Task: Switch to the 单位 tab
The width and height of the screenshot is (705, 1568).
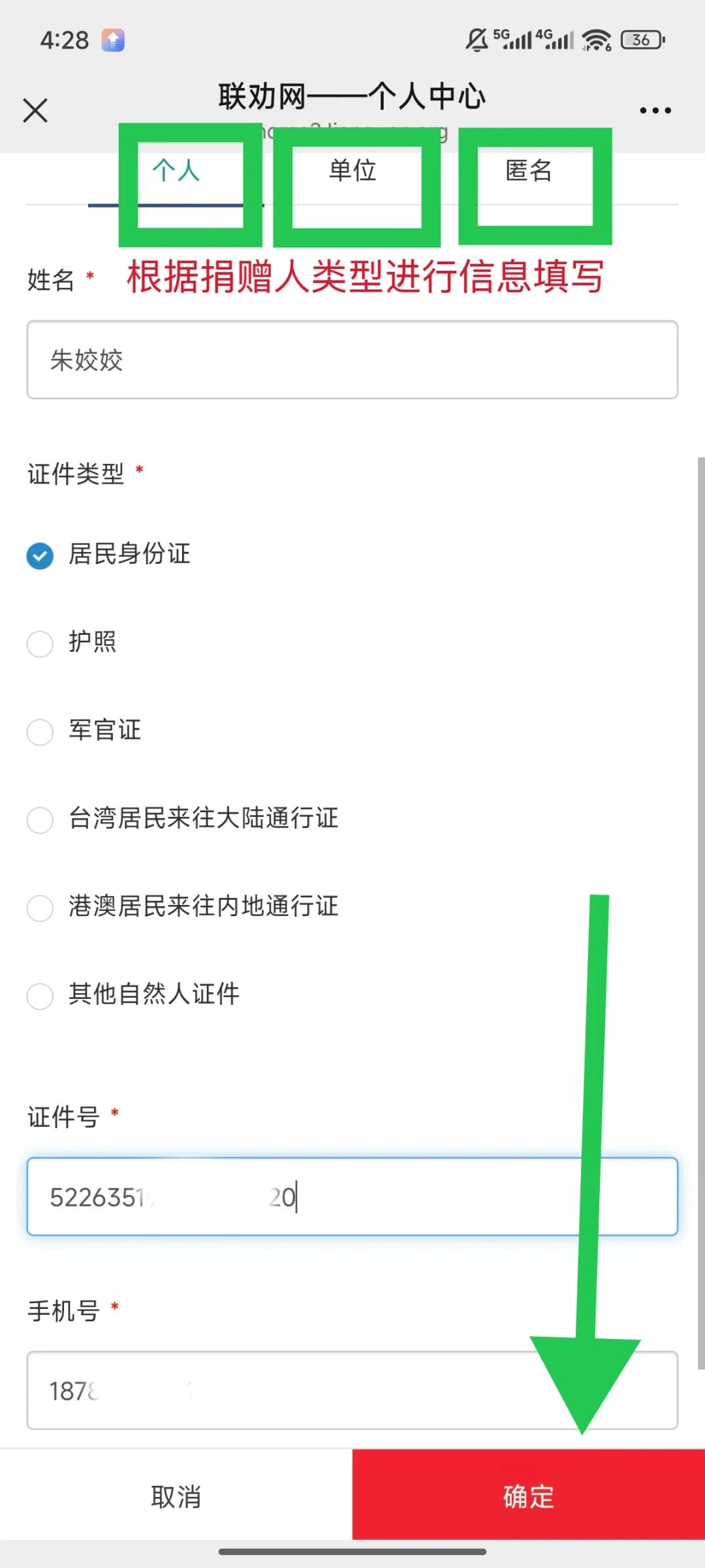Action: (352, 172)
